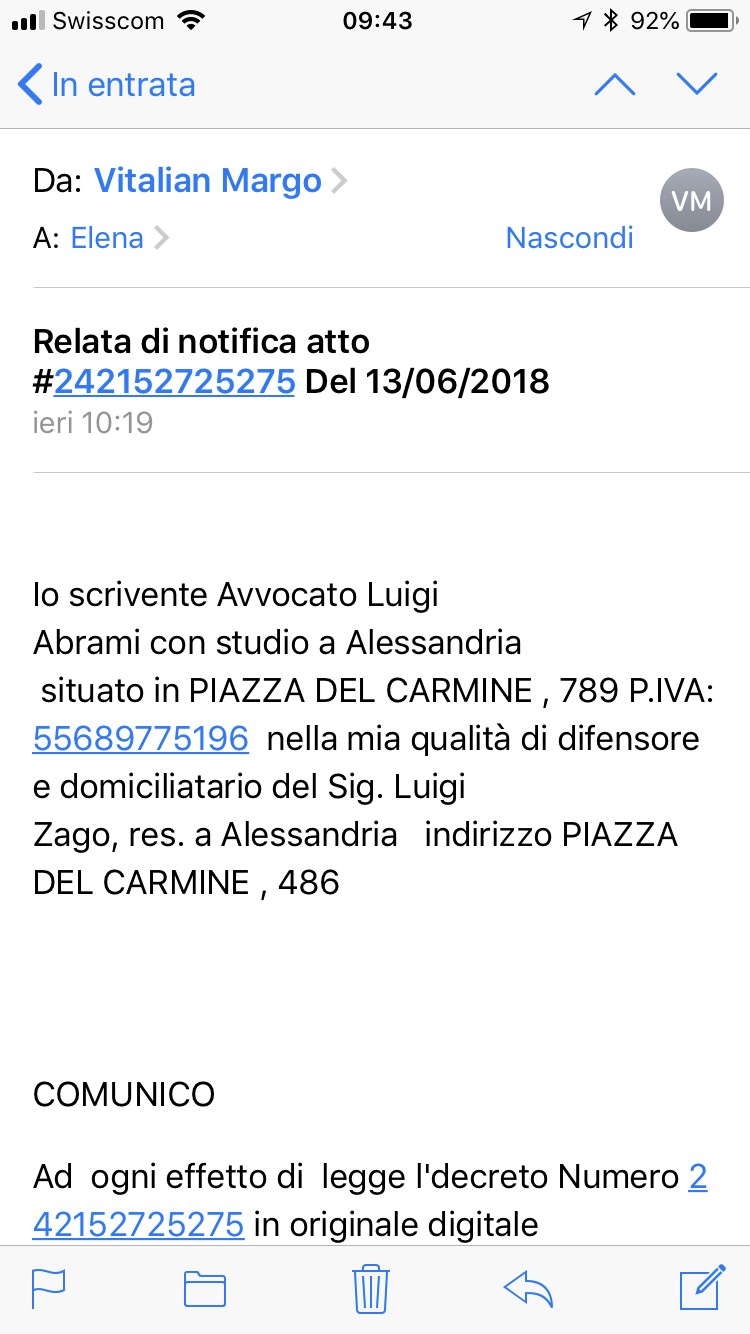The height and width of the screenshot is (1334, 750).
Task: Open P.IVA number link 55689775196
Action: (140, 738)
